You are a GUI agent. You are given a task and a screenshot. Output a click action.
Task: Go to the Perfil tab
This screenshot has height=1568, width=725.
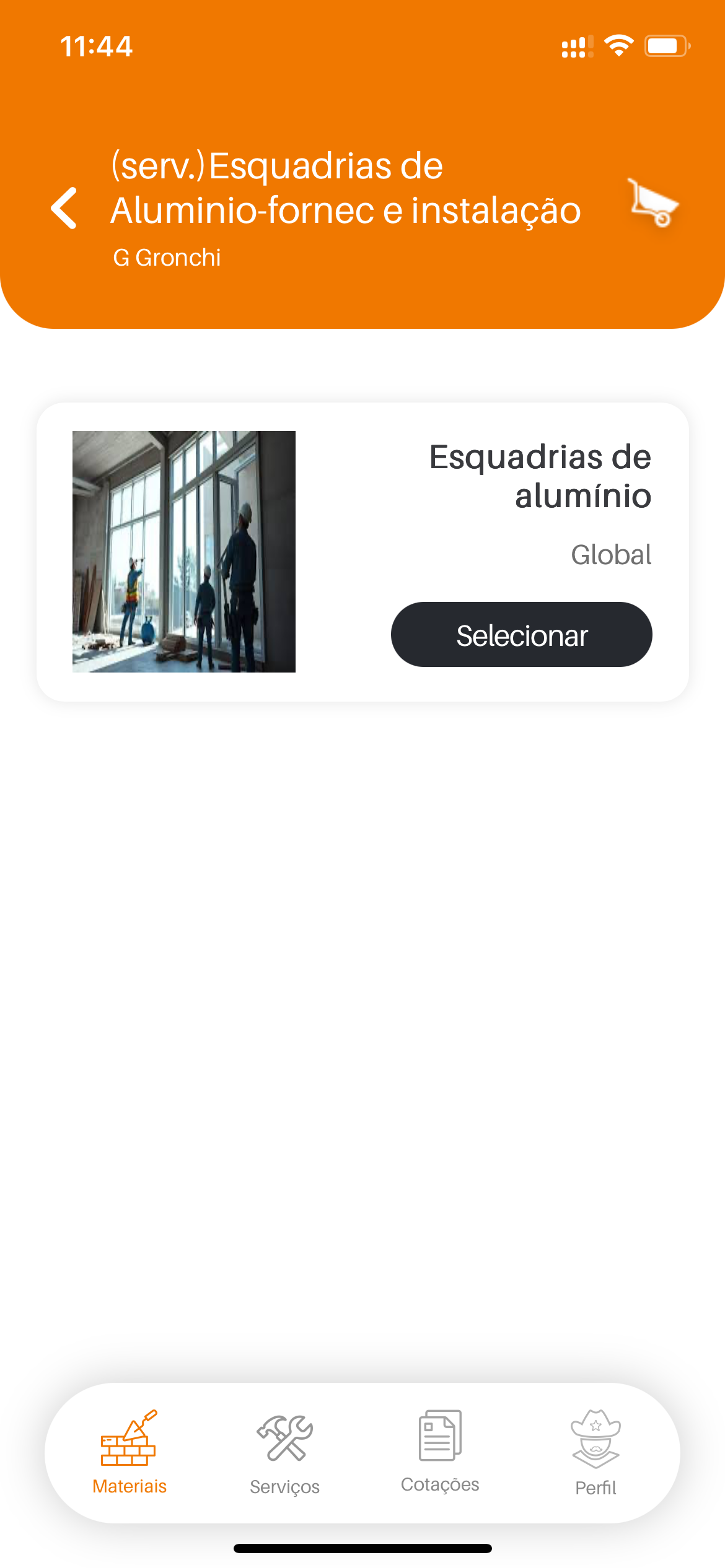click(595, 1453)
